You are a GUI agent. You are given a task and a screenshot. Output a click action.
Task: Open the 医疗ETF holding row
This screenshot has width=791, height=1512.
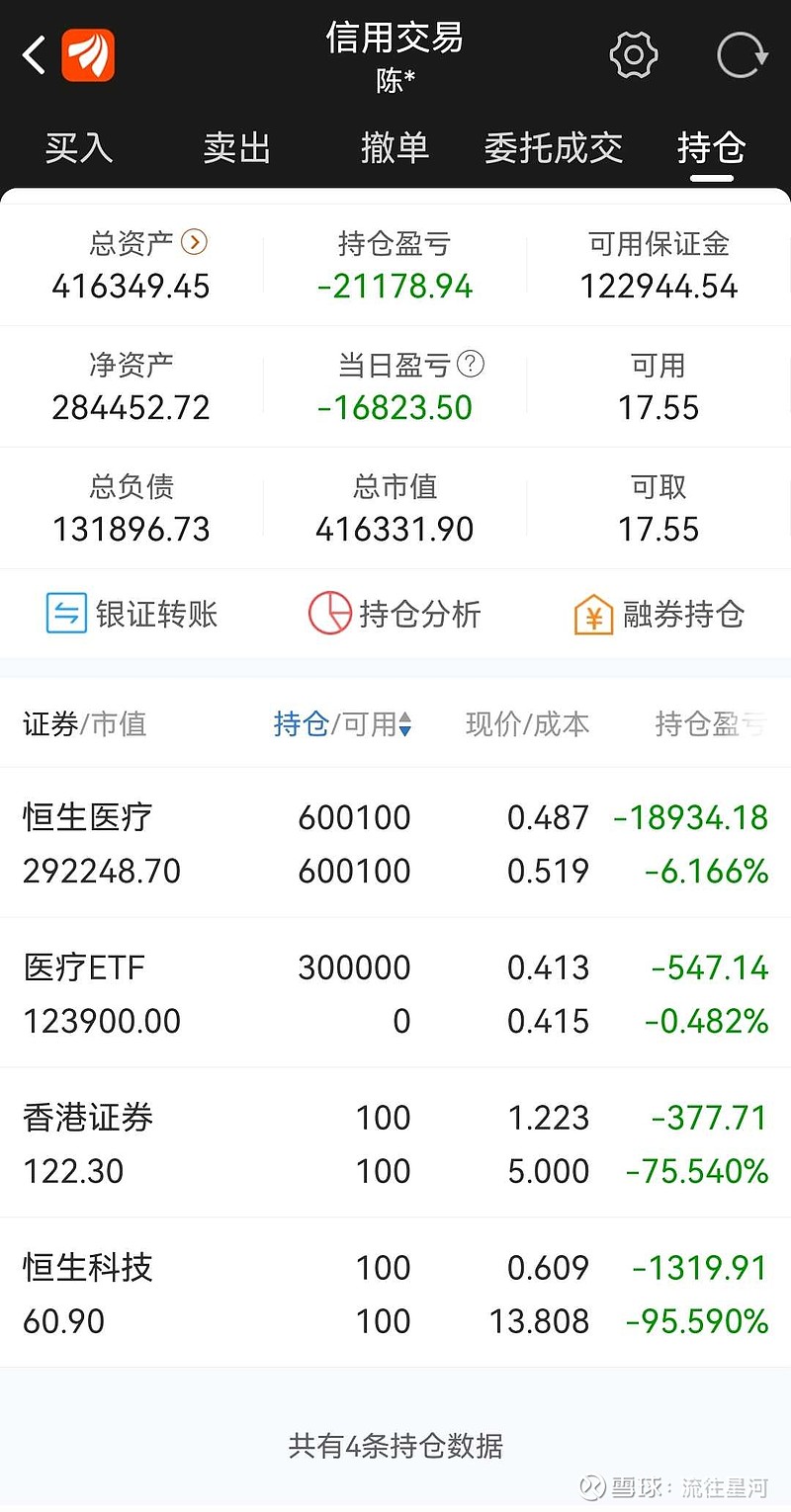[x=395, y=993]
